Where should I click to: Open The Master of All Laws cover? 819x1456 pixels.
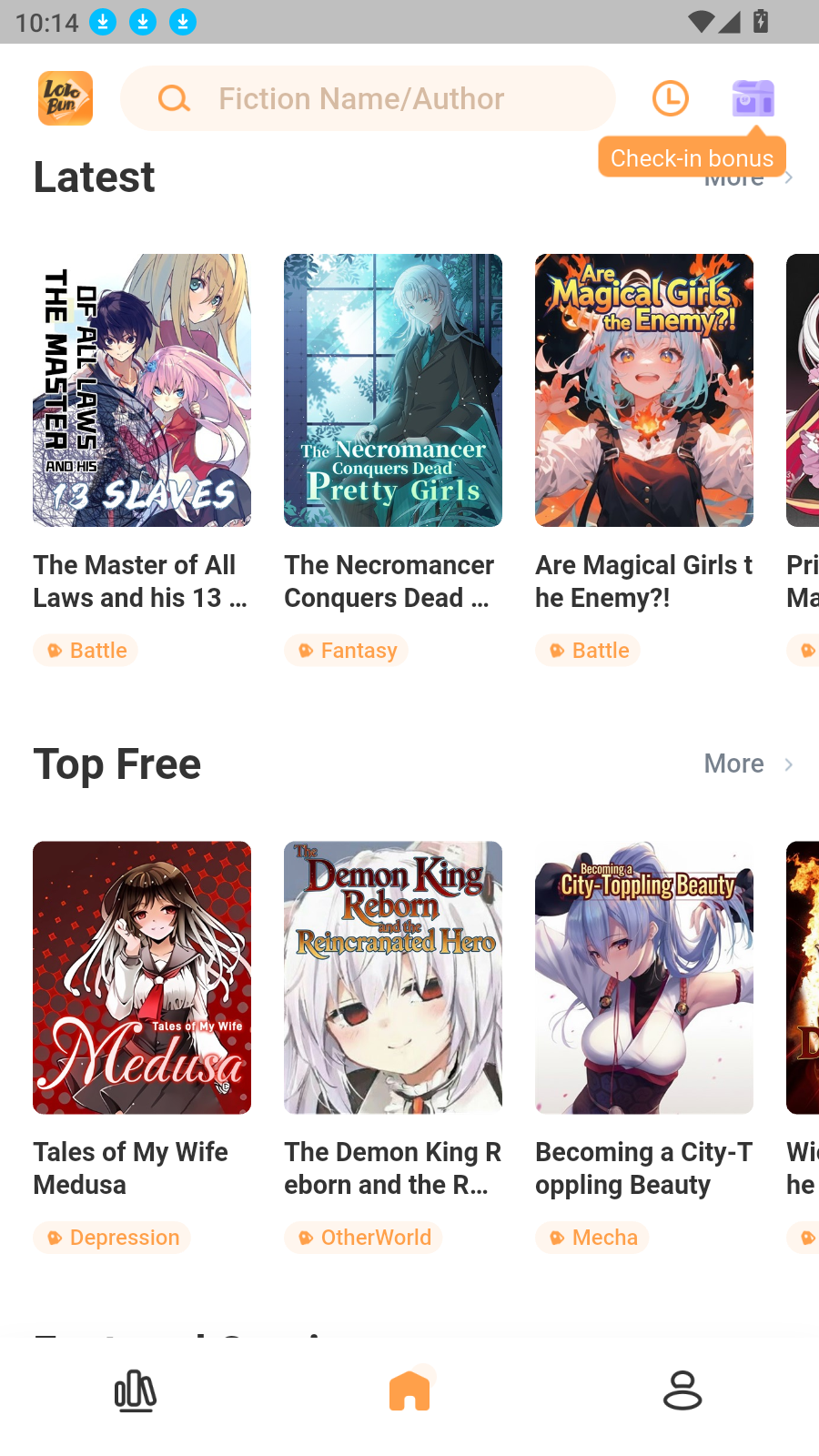point(142,390)
